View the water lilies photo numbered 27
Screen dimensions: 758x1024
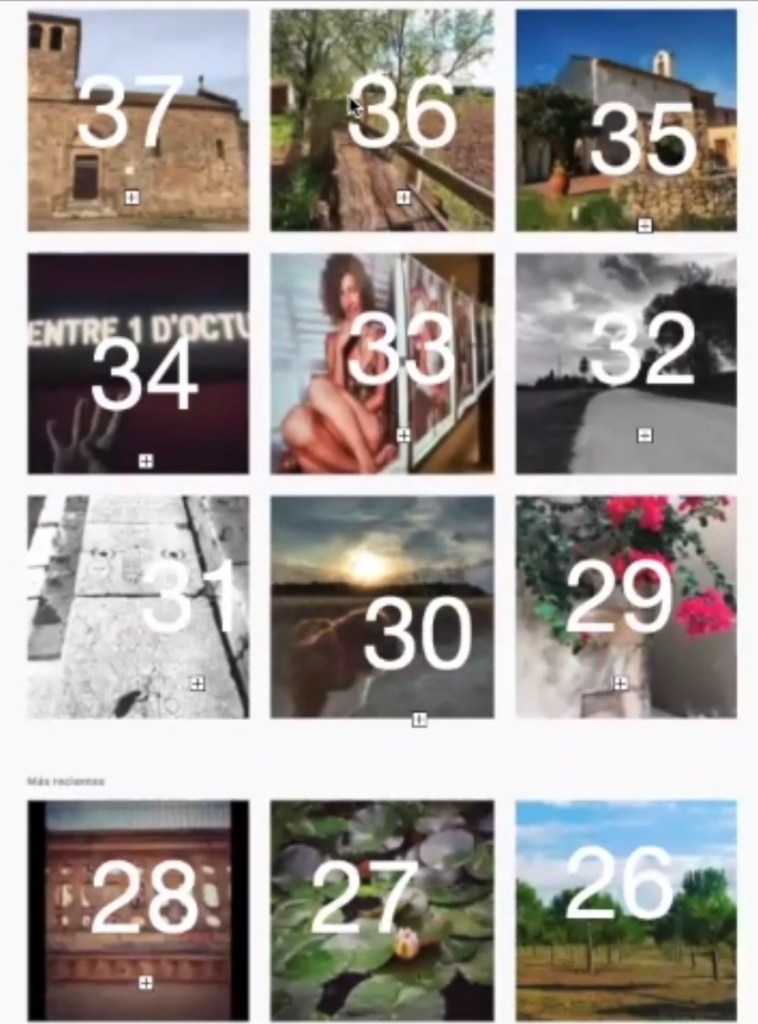[382, 908]
